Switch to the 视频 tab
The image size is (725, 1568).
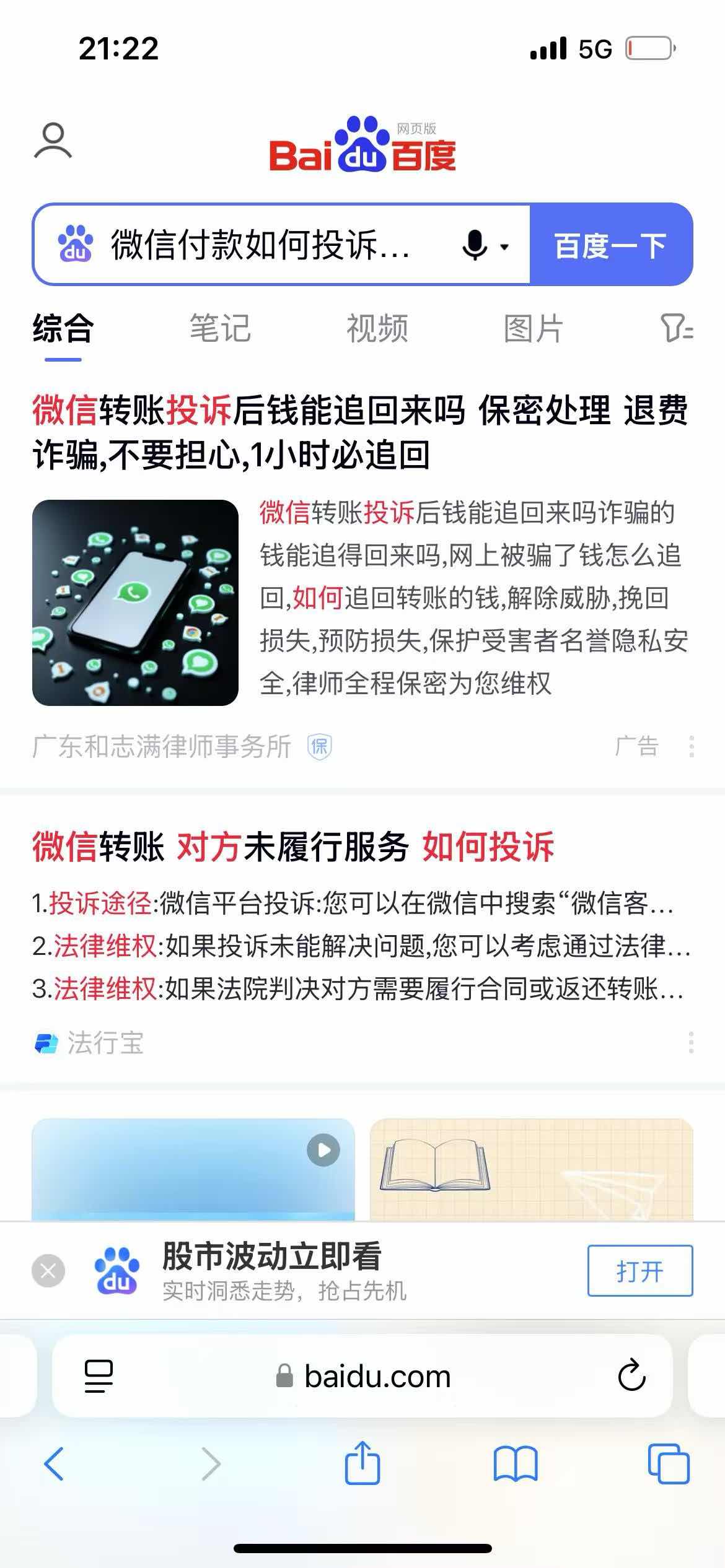tap(377, 328)
